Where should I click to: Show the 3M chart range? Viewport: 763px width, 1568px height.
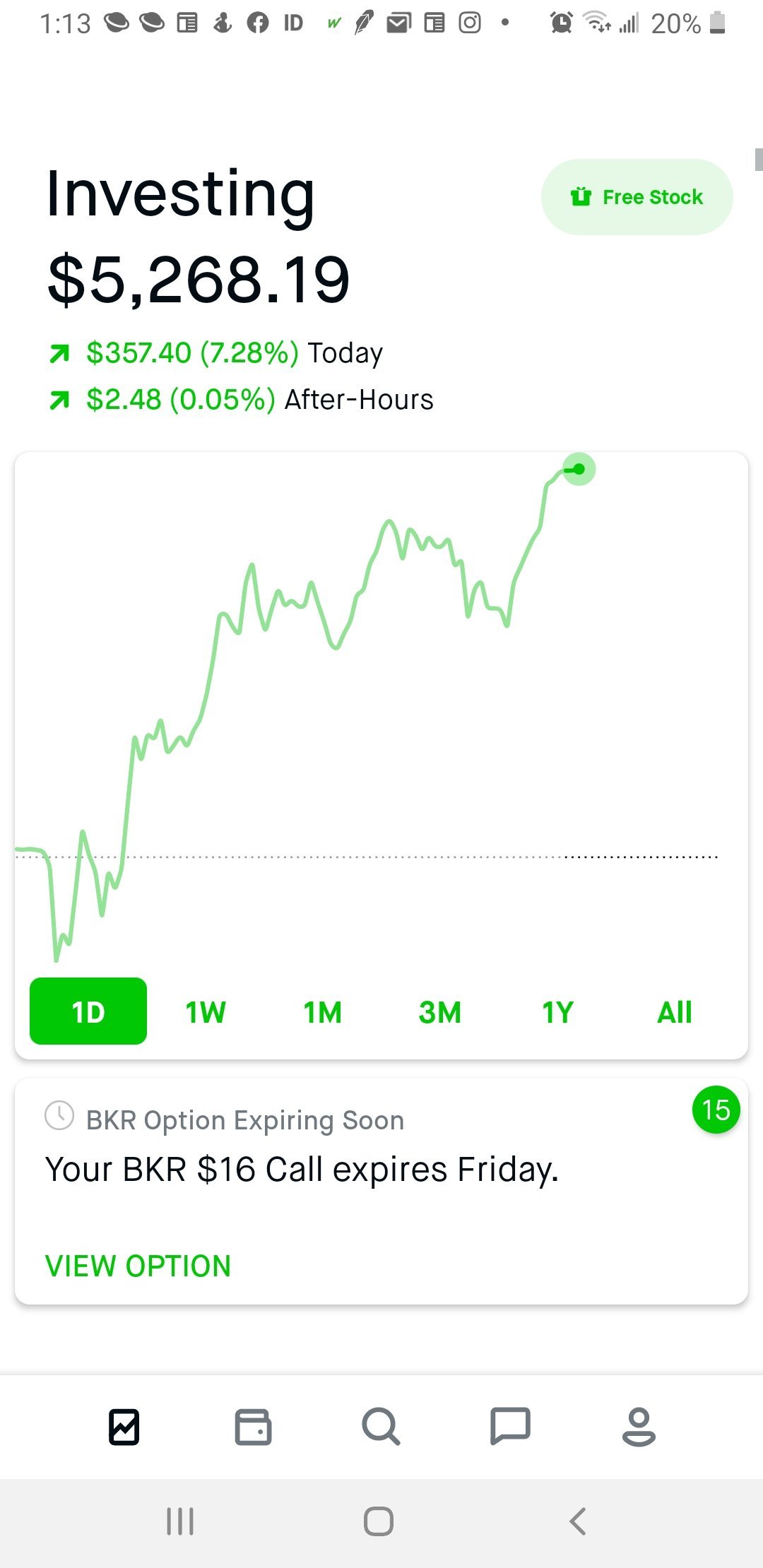click(x=440, y=1012)
